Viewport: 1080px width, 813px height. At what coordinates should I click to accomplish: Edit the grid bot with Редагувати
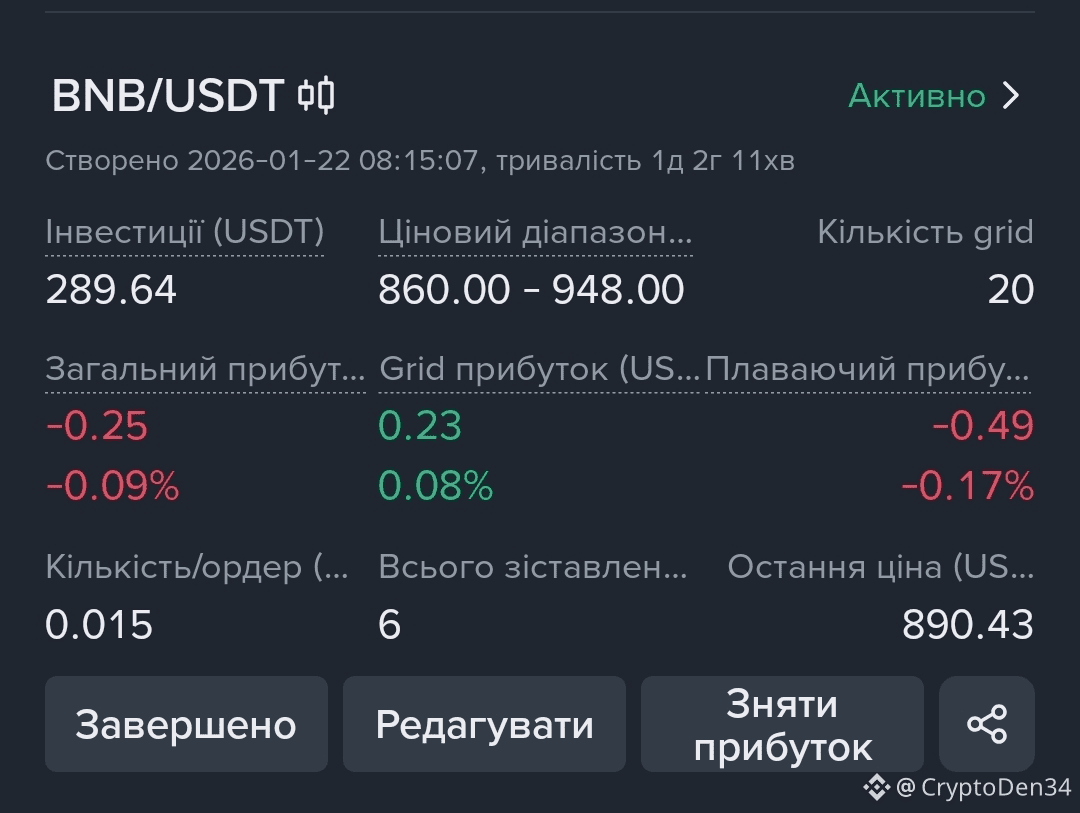484,724
